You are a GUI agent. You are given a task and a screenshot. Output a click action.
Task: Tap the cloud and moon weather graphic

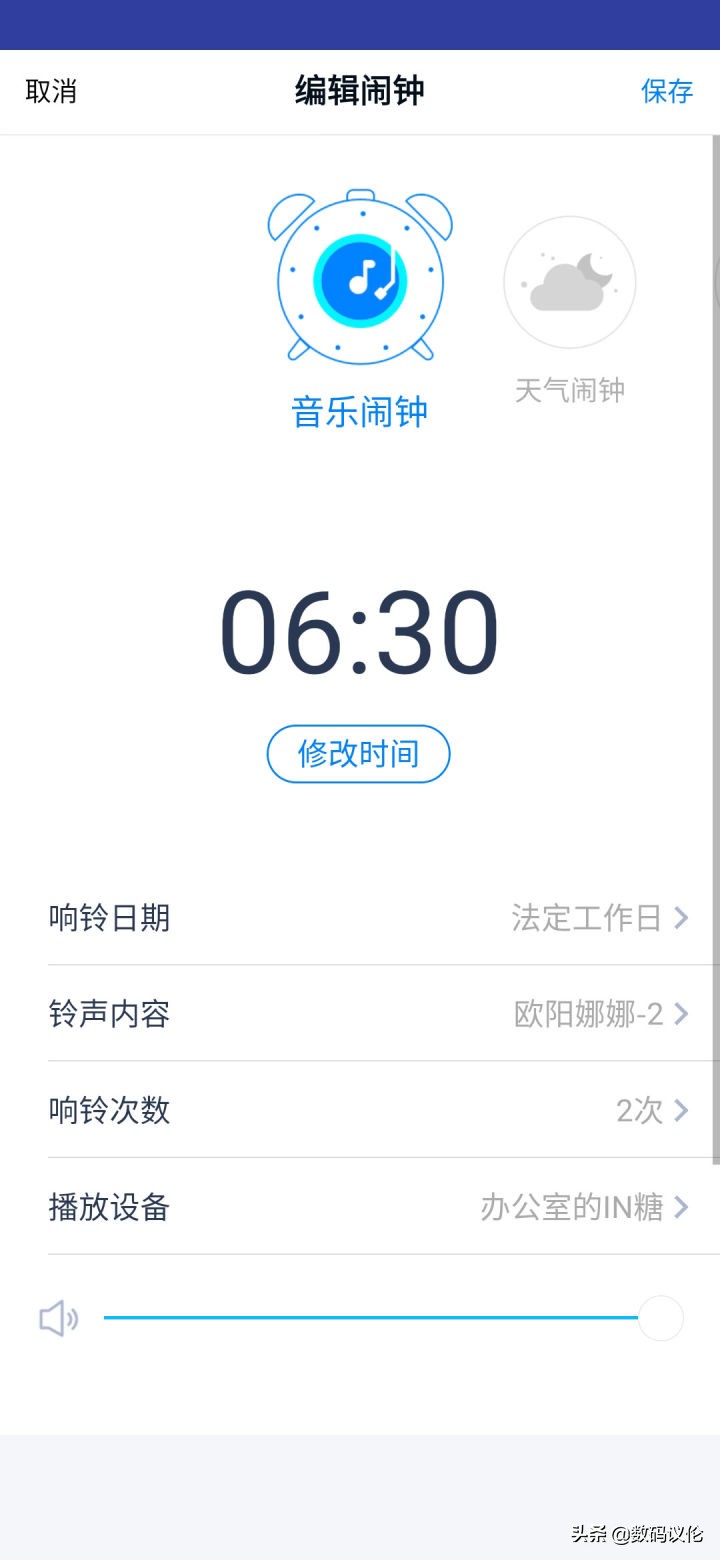tap(568, 282)
